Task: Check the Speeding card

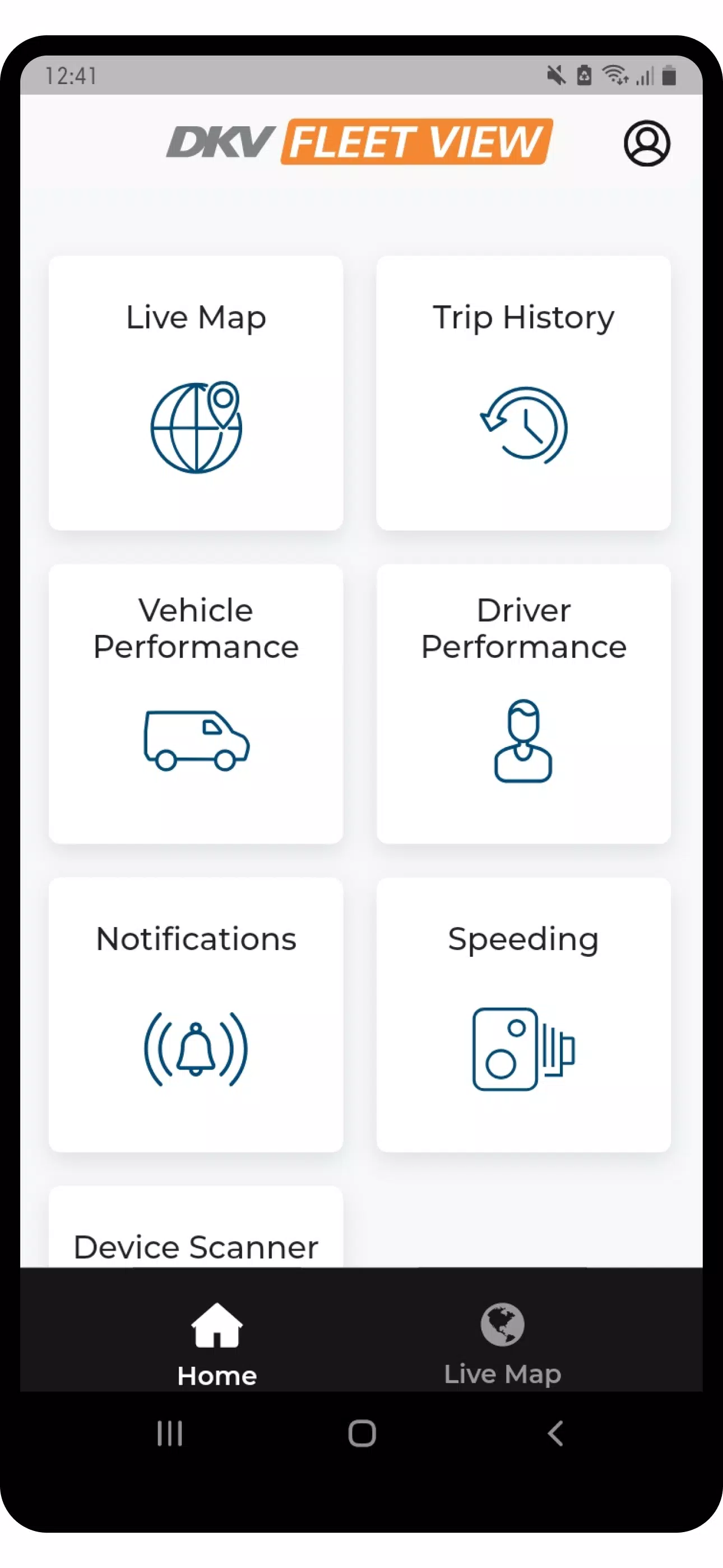Action: tap(523, 1014)
